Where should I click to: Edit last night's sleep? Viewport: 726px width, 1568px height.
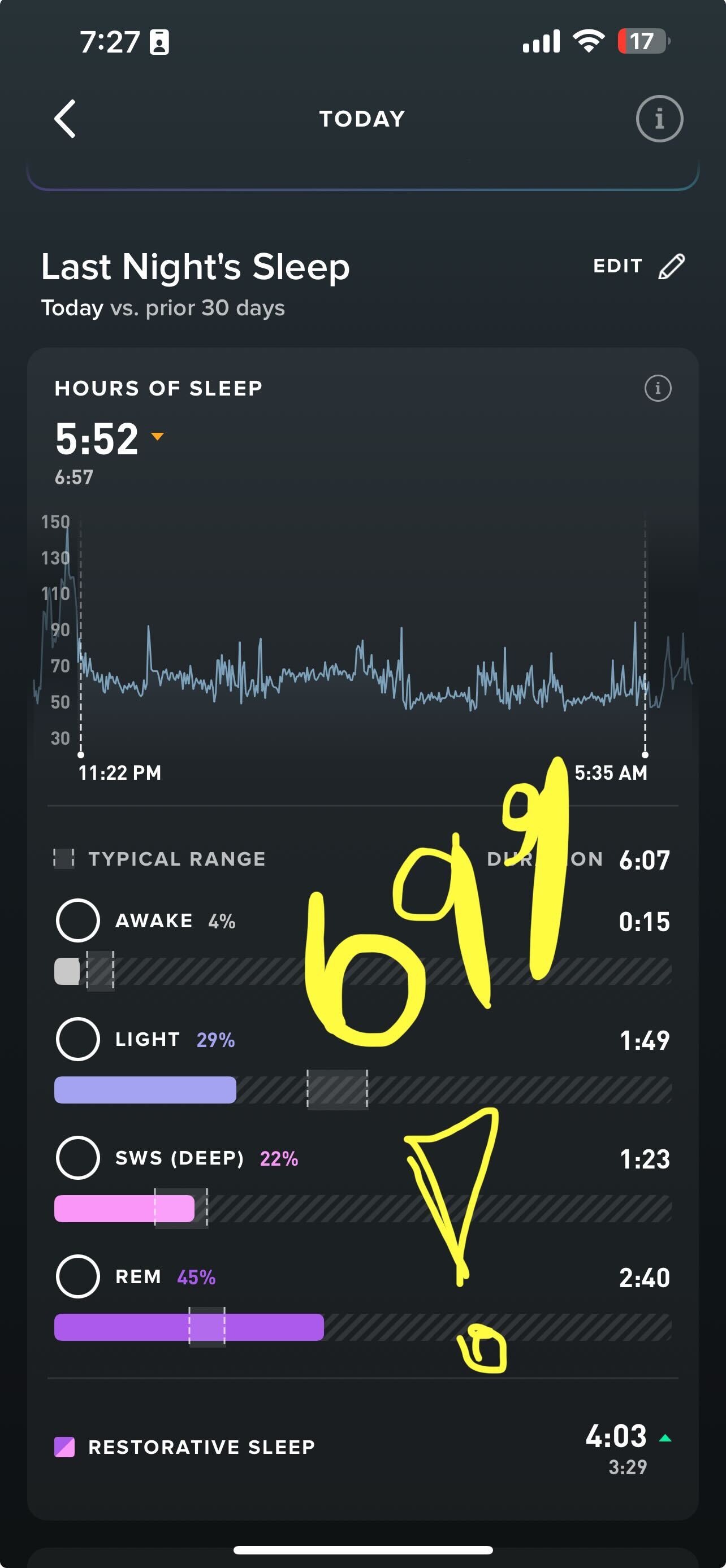(638, 267)
